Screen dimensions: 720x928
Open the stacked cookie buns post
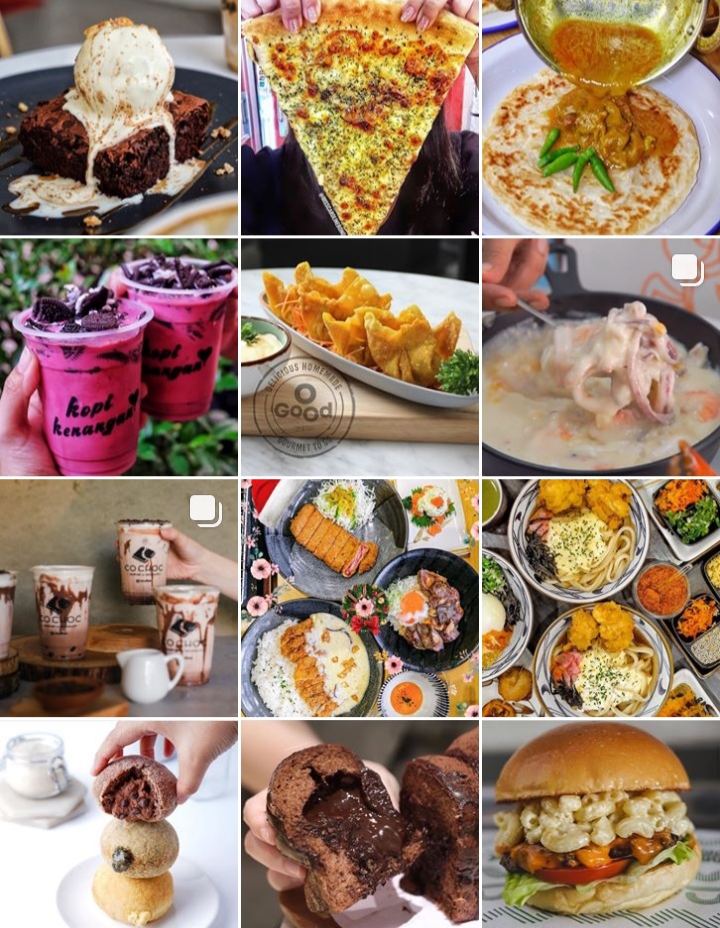(x=118, y=825)
